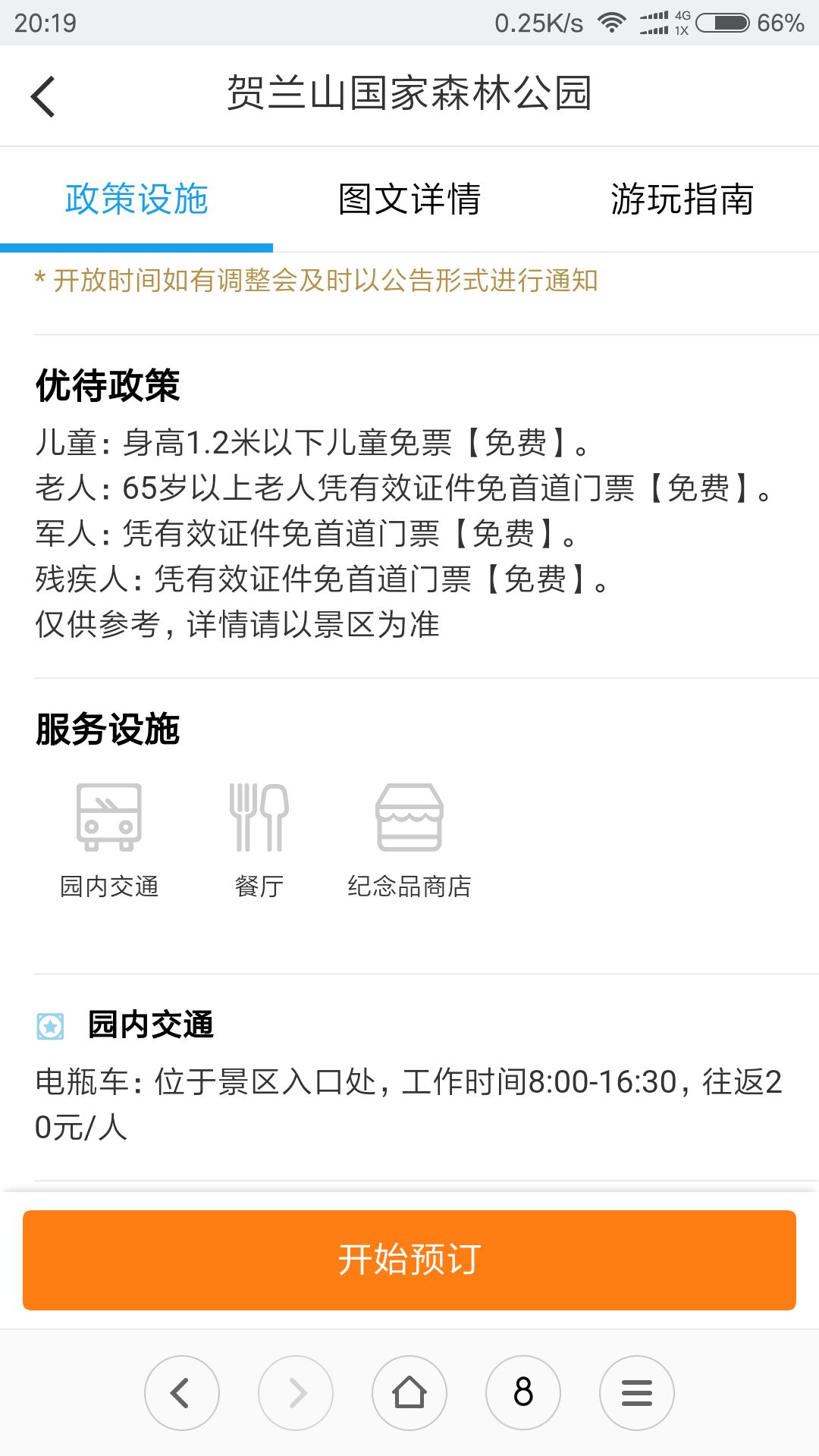Tap the 开始预订 button
Image resolution: width=819 pixels, height=1456 pixels.
(409, 1260)
